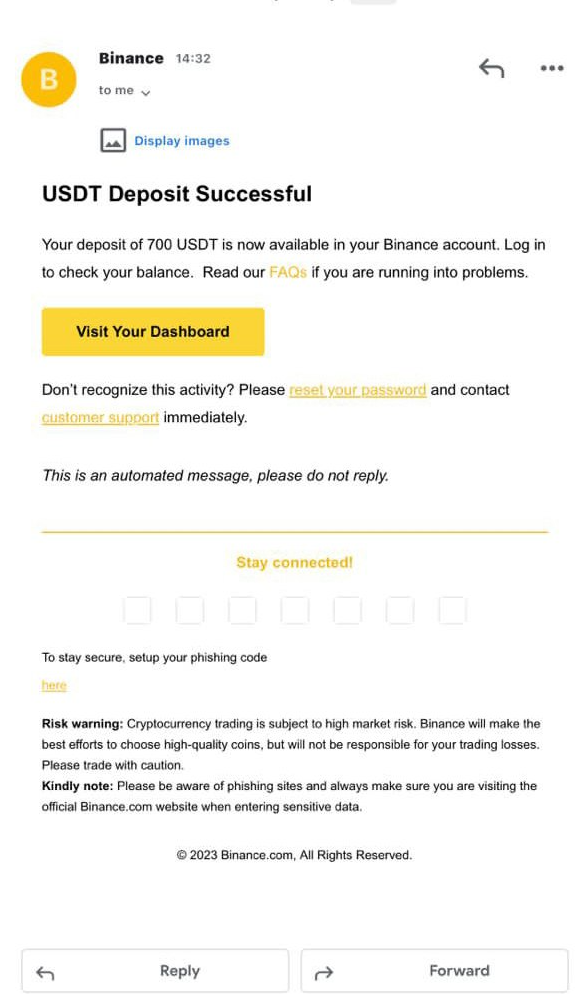Viewport: 583px width, 994px height.
Task: Tap the reply arrow icon beside sender
Action: pos(491,68)
